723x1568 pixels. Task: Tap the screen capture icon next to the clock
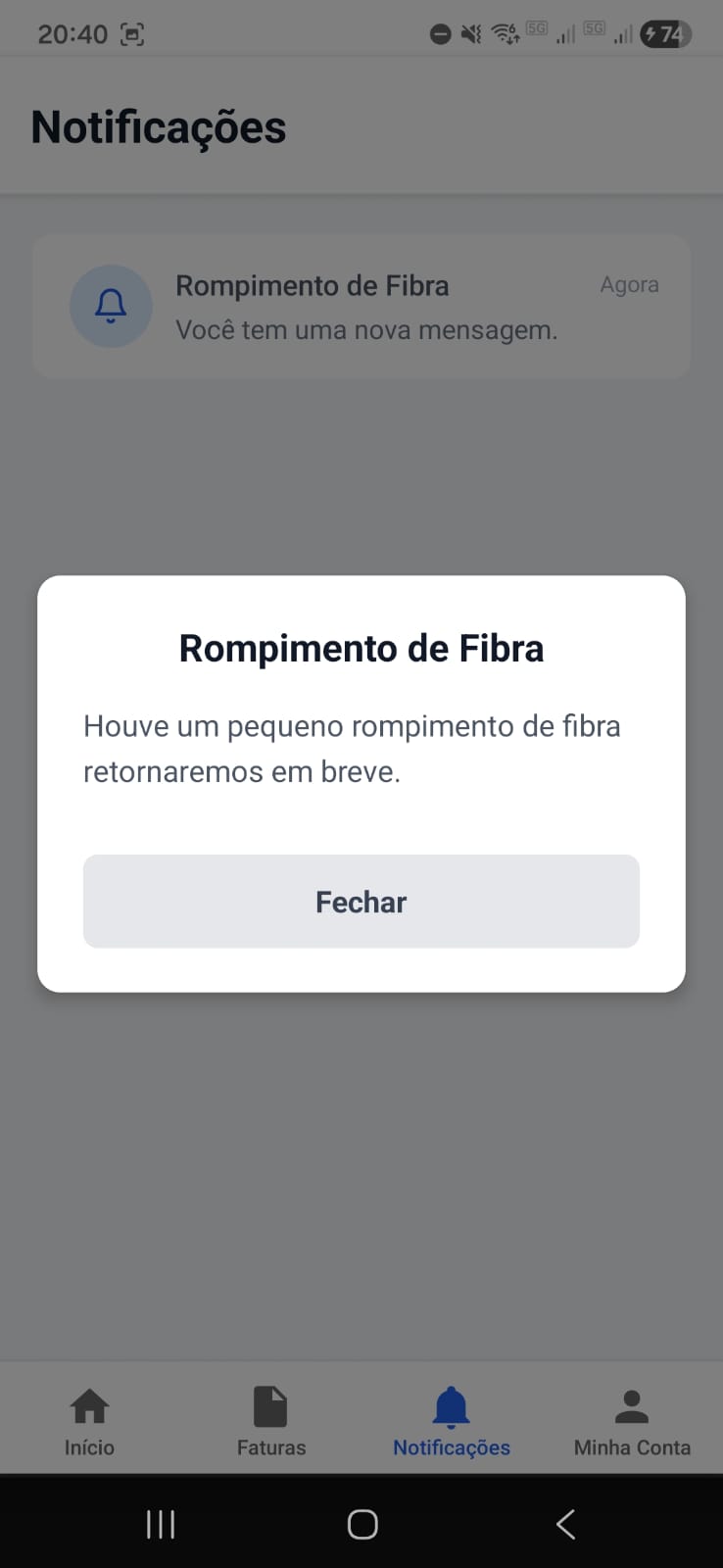pos(134,32)
